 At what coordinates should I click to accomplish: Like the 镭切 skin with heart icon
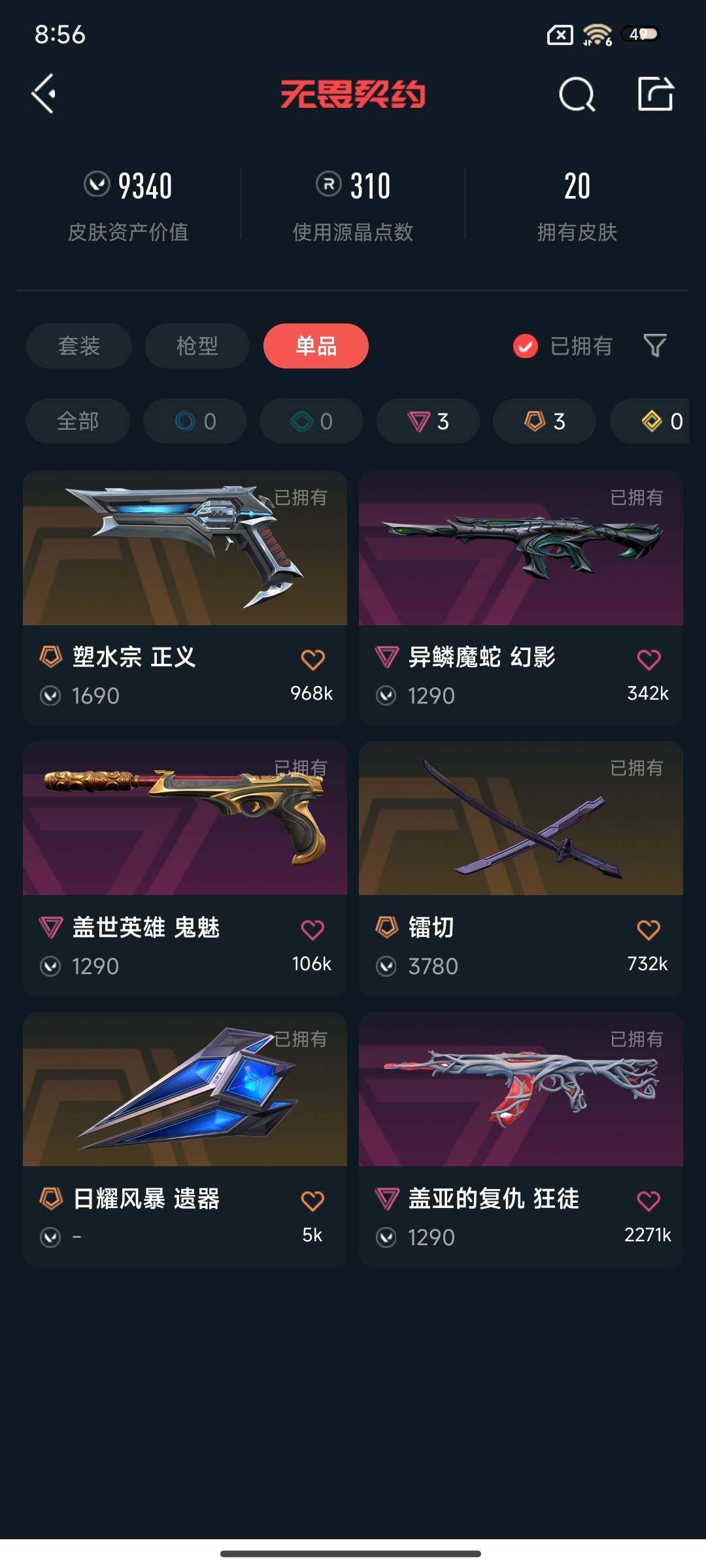pos(648,930)
